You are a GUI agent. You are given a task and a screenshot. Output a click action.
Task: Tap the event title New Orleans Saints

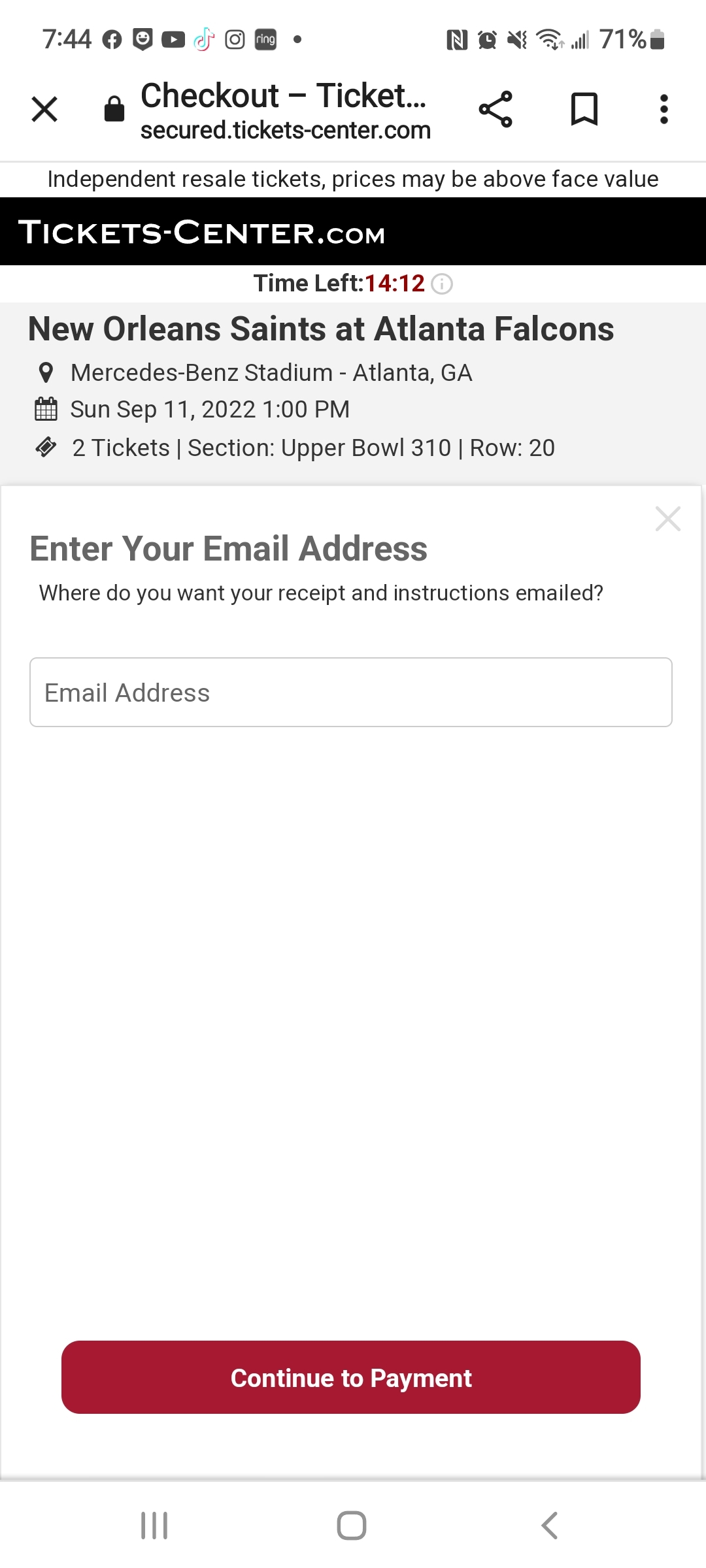(320, 329)
